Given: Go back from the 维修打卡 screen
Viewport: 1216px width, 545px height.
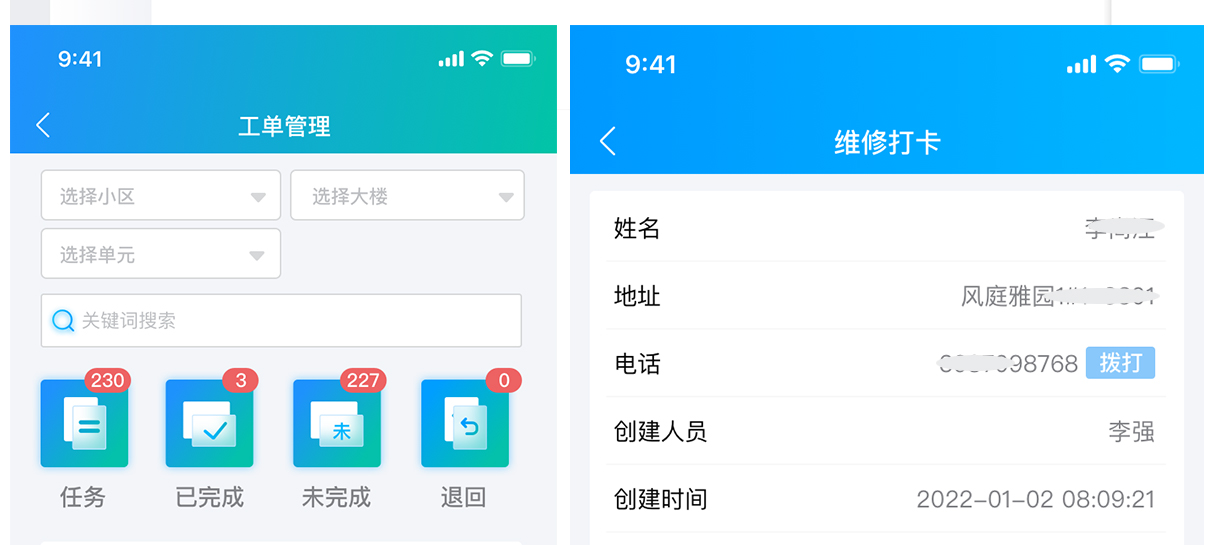Looking at the screenshot, I should (607, 141).
